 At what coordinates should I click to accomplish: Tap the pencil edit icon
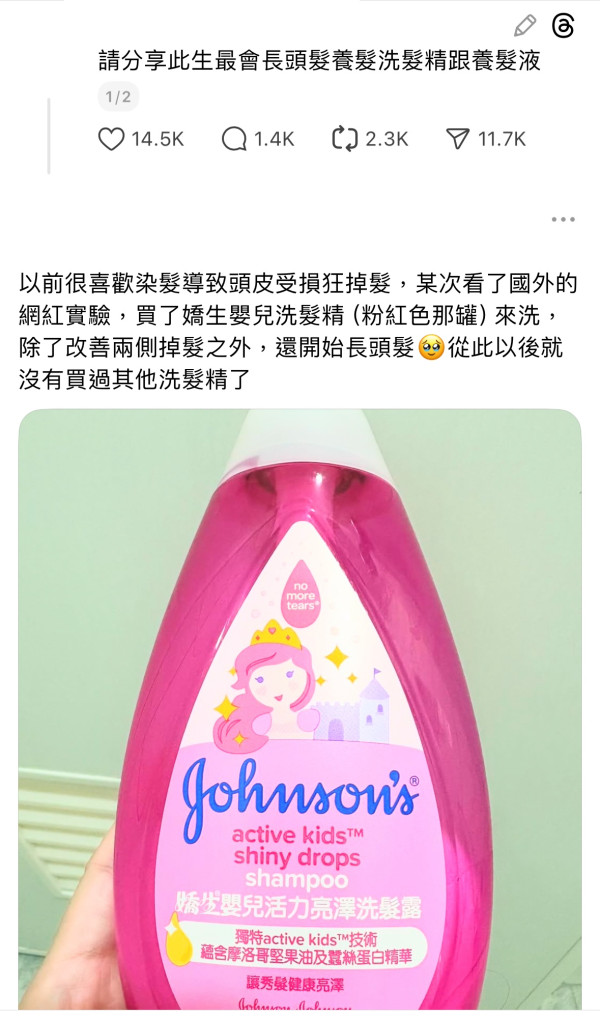pyautogui.click(x=525, y=26)
